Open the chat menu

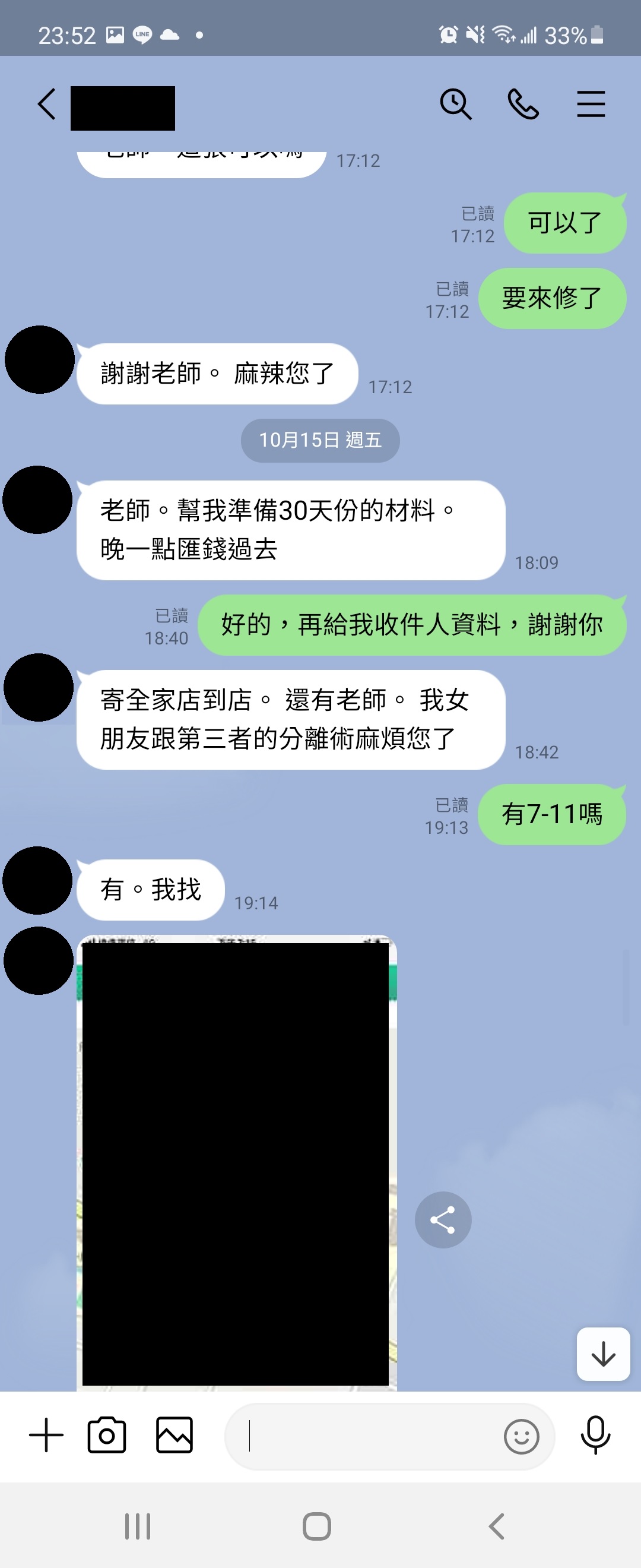click(x=591, y=104)
